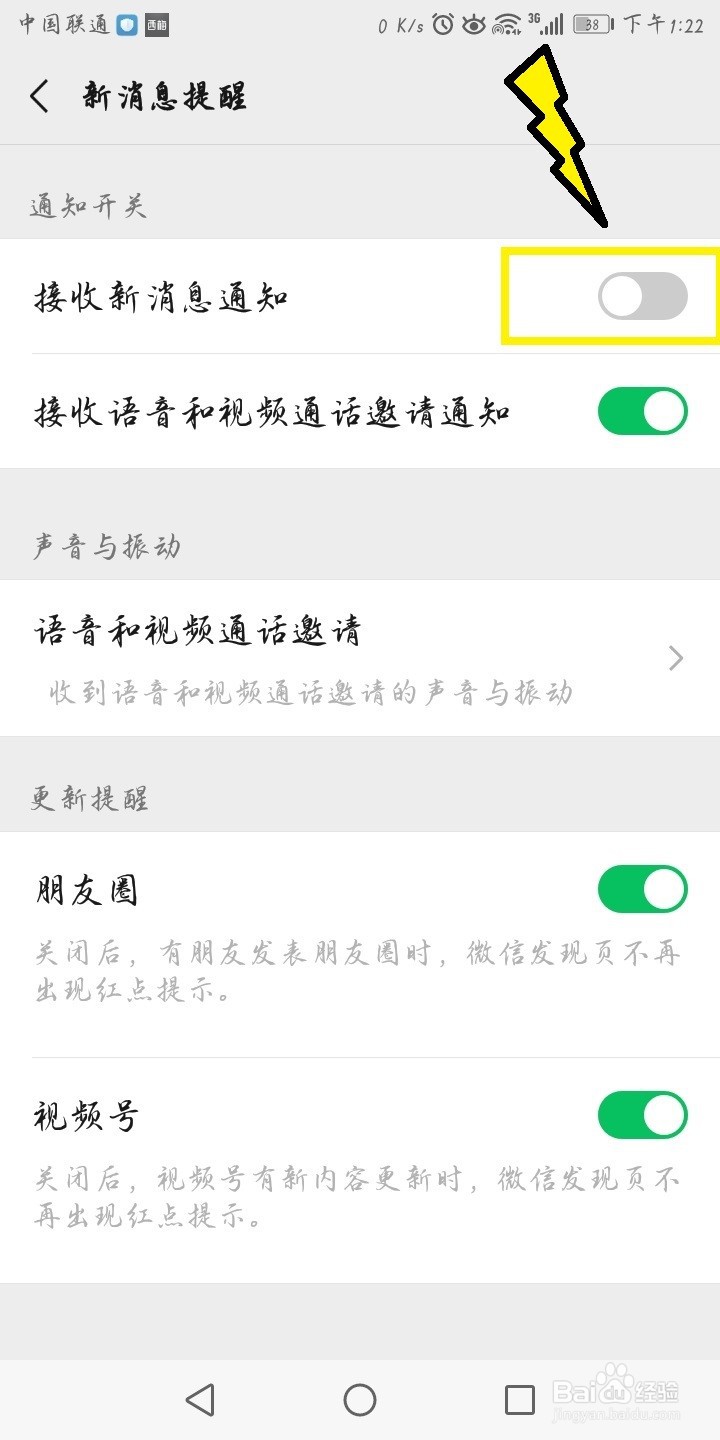Enable the 接收新消息通知 toggle
The image size is (720, 1440).
[643, 297]
